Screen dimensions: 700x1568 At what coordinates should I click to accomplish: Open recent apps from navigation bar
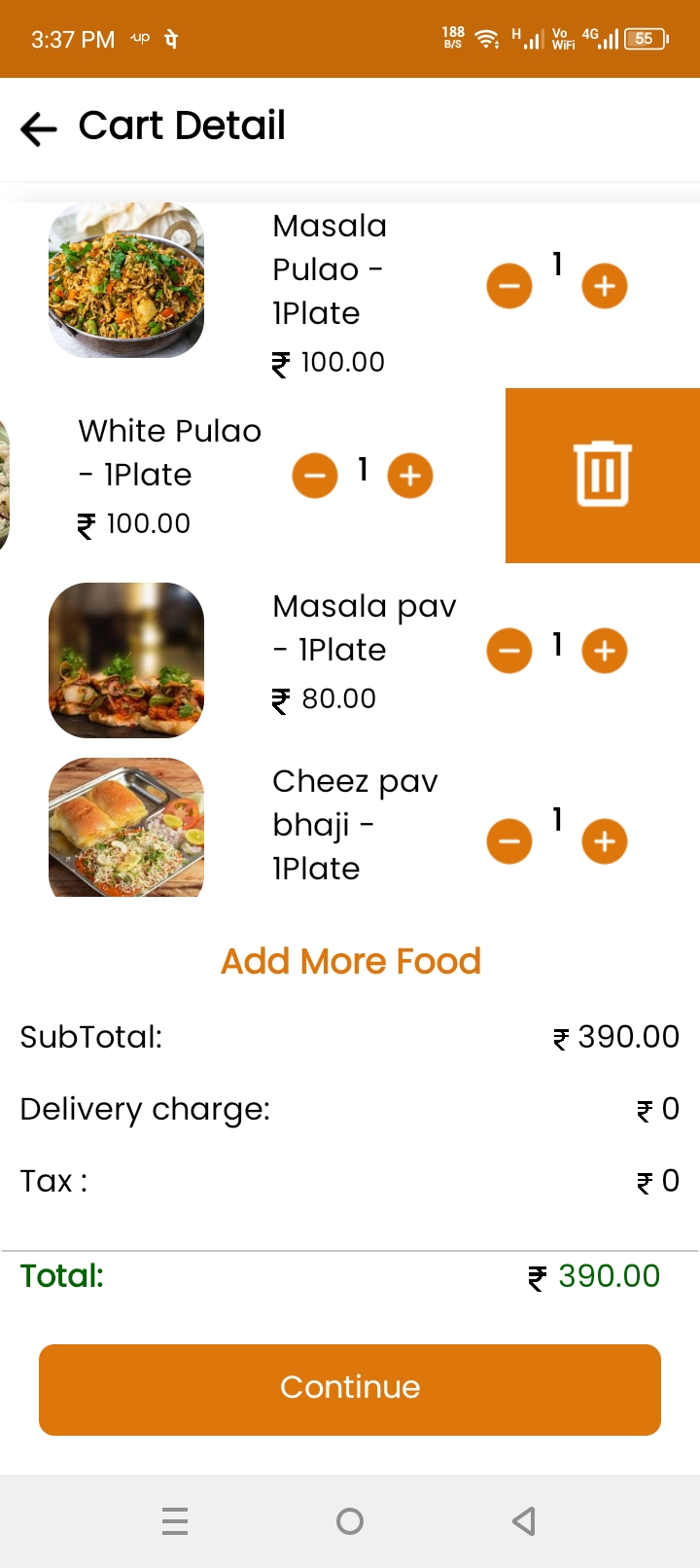point(175,1521)
